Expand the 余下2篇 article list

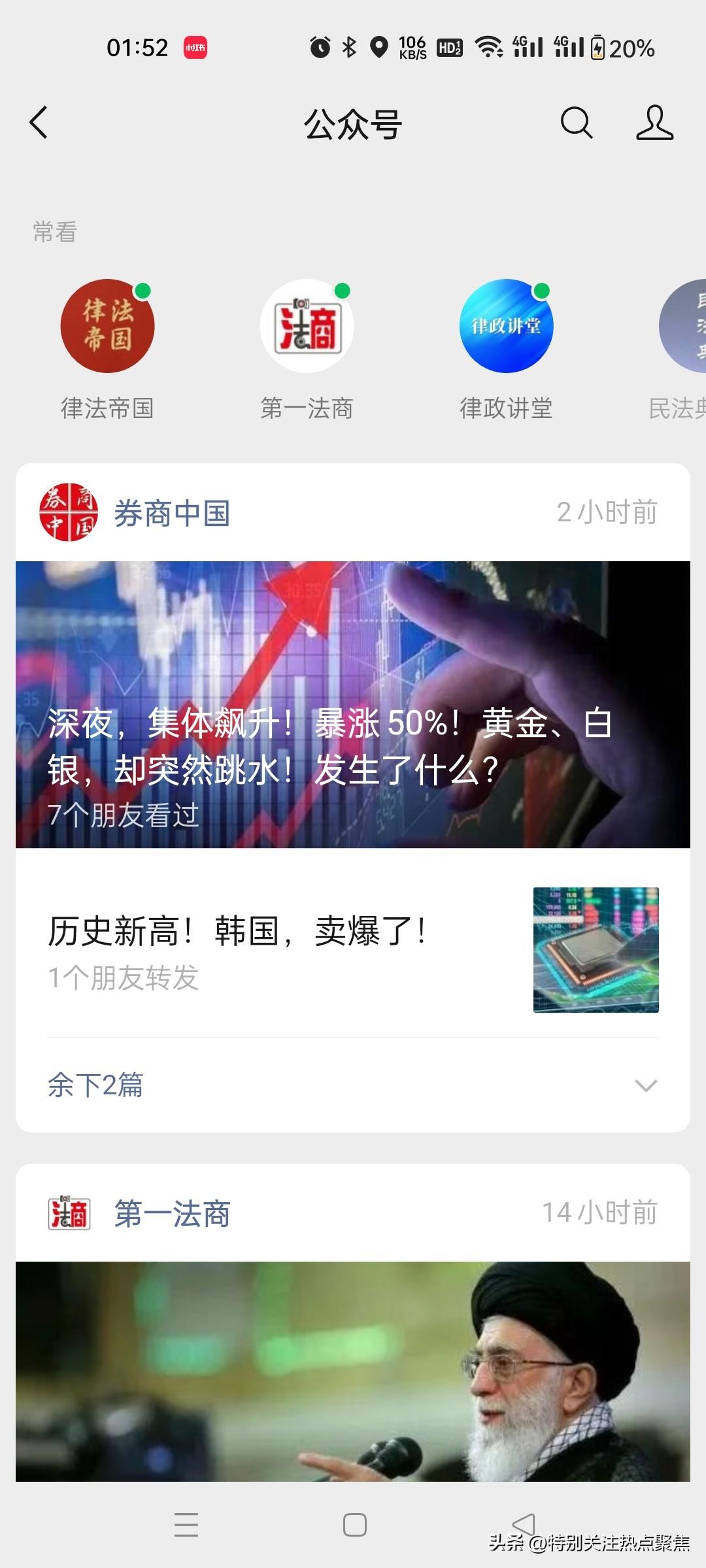click(x=97, y=1085)
